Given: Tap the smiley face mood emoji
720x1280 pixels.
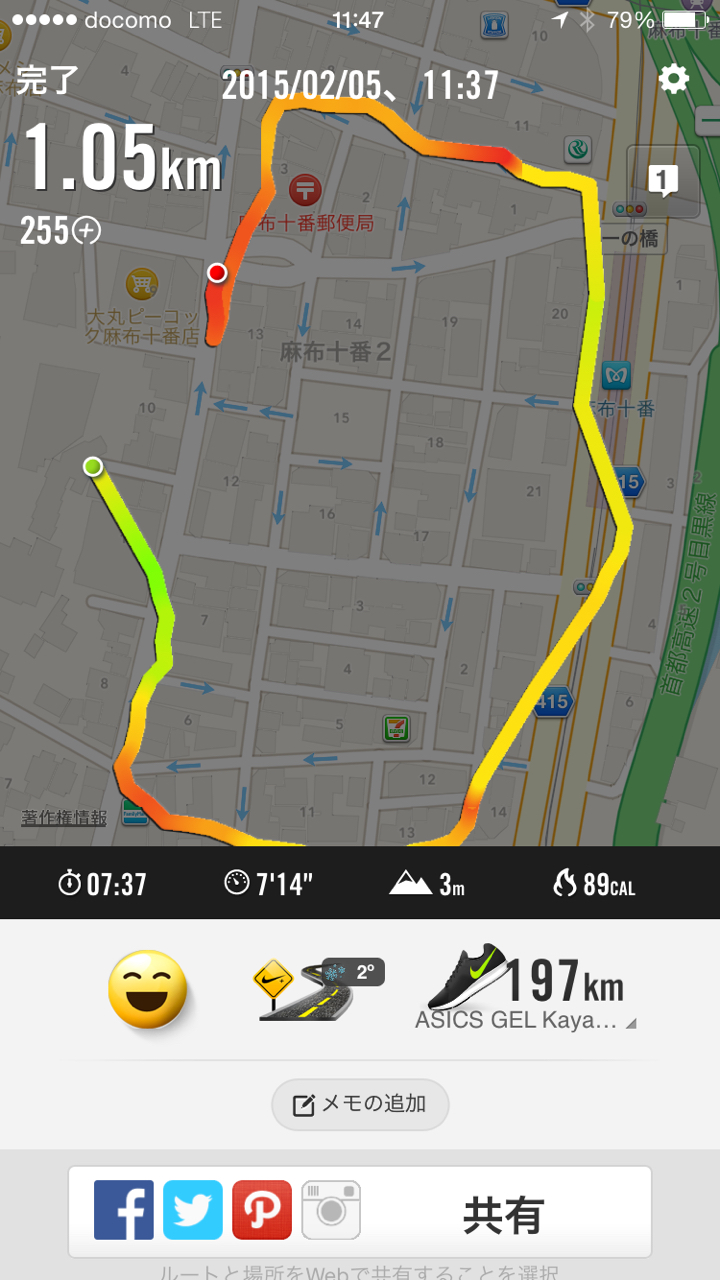Looking at the screenshot, I should click(148, 989).
